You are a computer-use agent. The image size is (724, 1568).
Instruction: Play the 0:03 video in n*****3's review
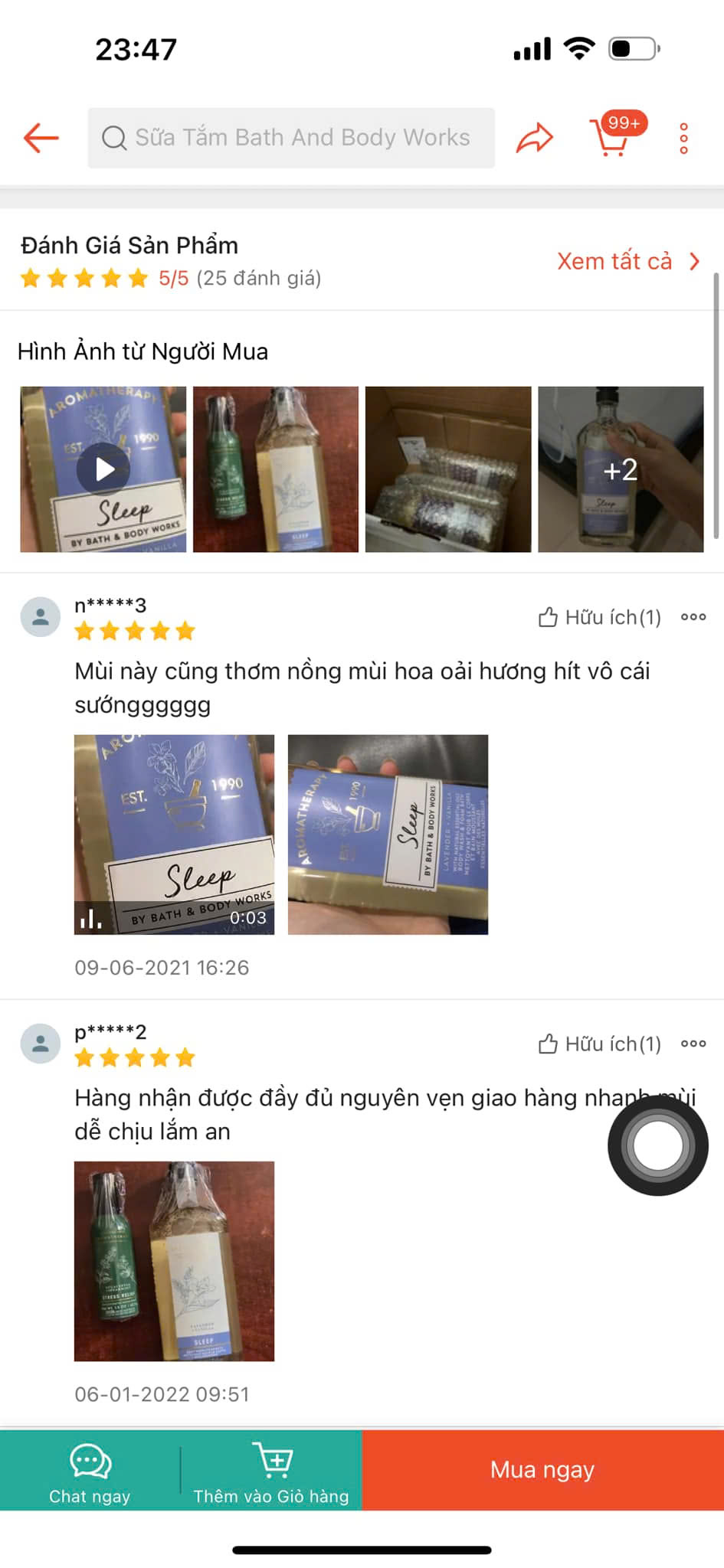click(174, 835)
